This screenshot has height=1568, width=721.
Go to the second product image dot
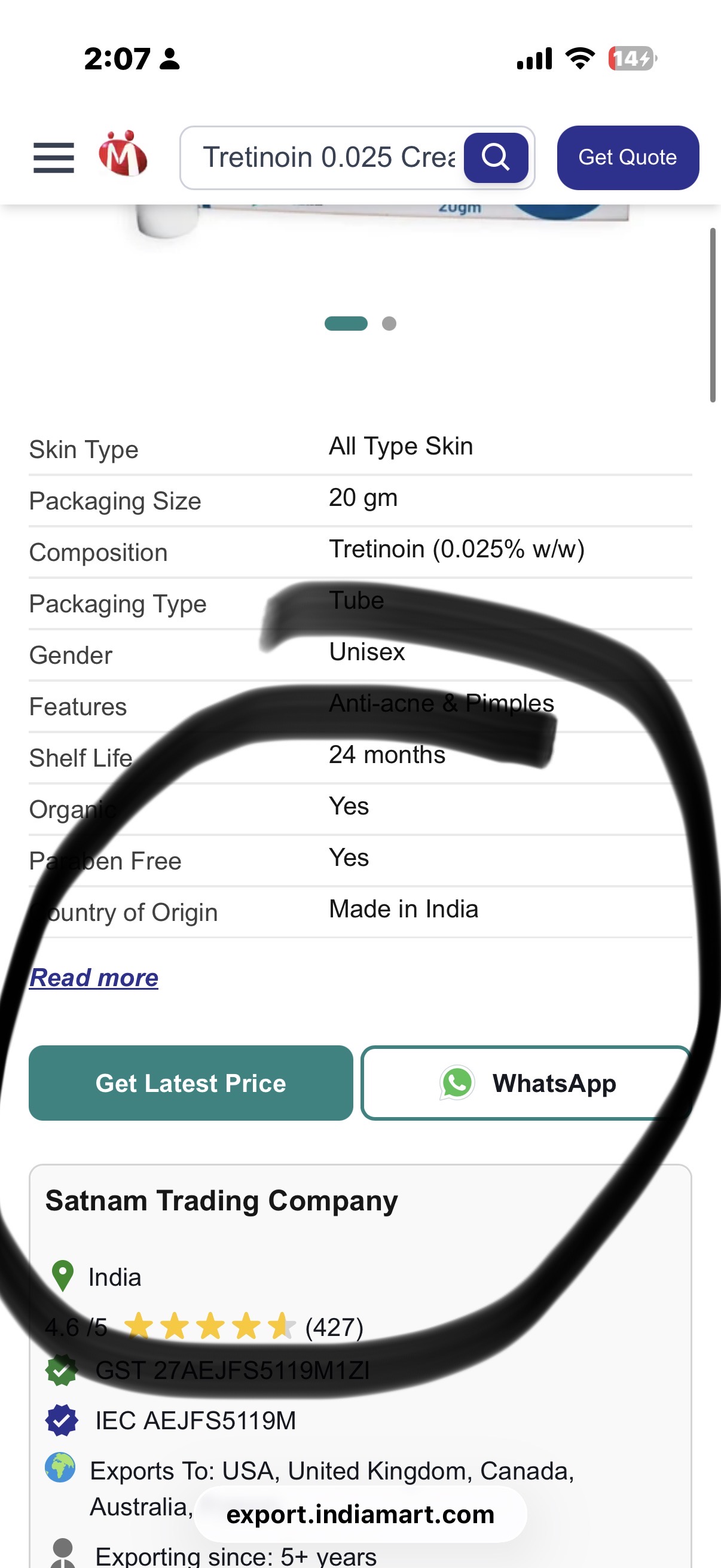tap(389, 323)
